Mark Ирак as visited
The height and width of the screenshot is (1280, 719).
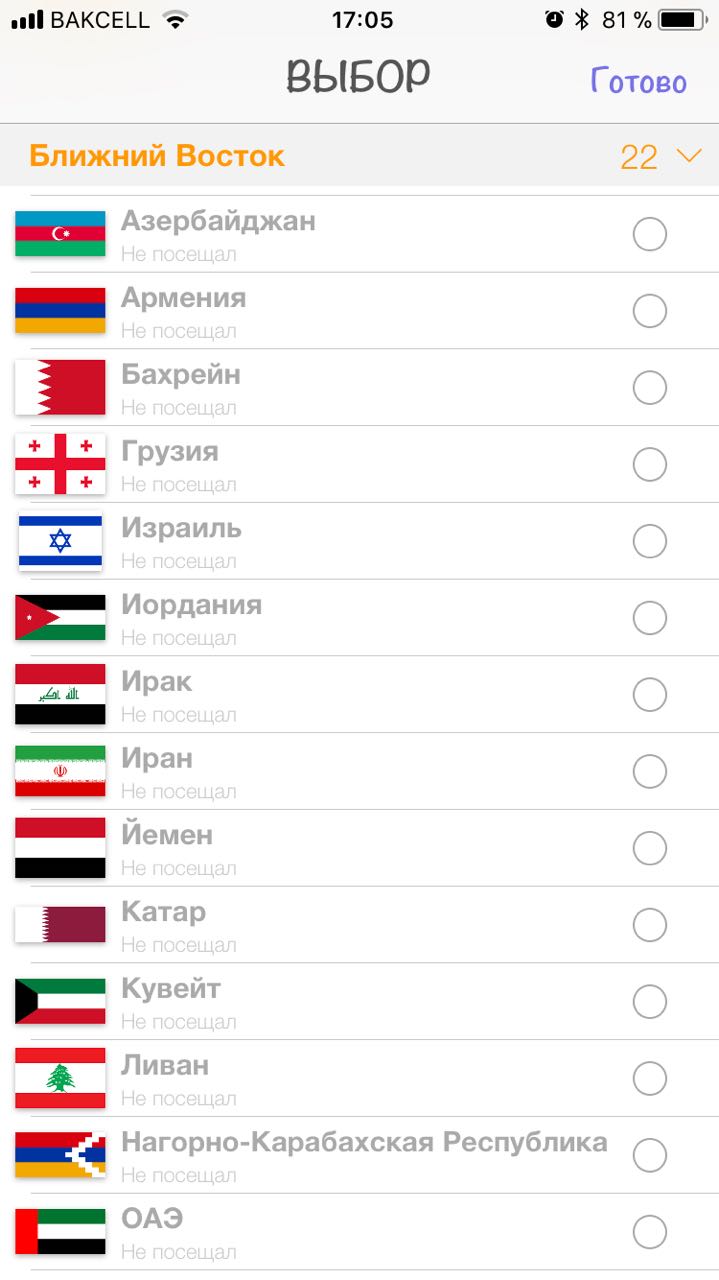[x=650, y=695]
